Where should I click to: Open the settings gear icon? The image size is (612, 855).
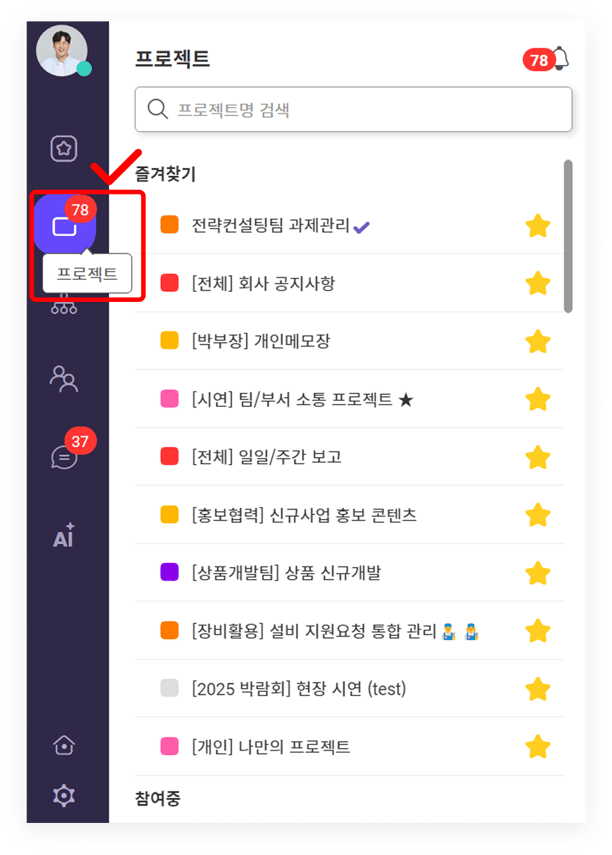point(64,796)
